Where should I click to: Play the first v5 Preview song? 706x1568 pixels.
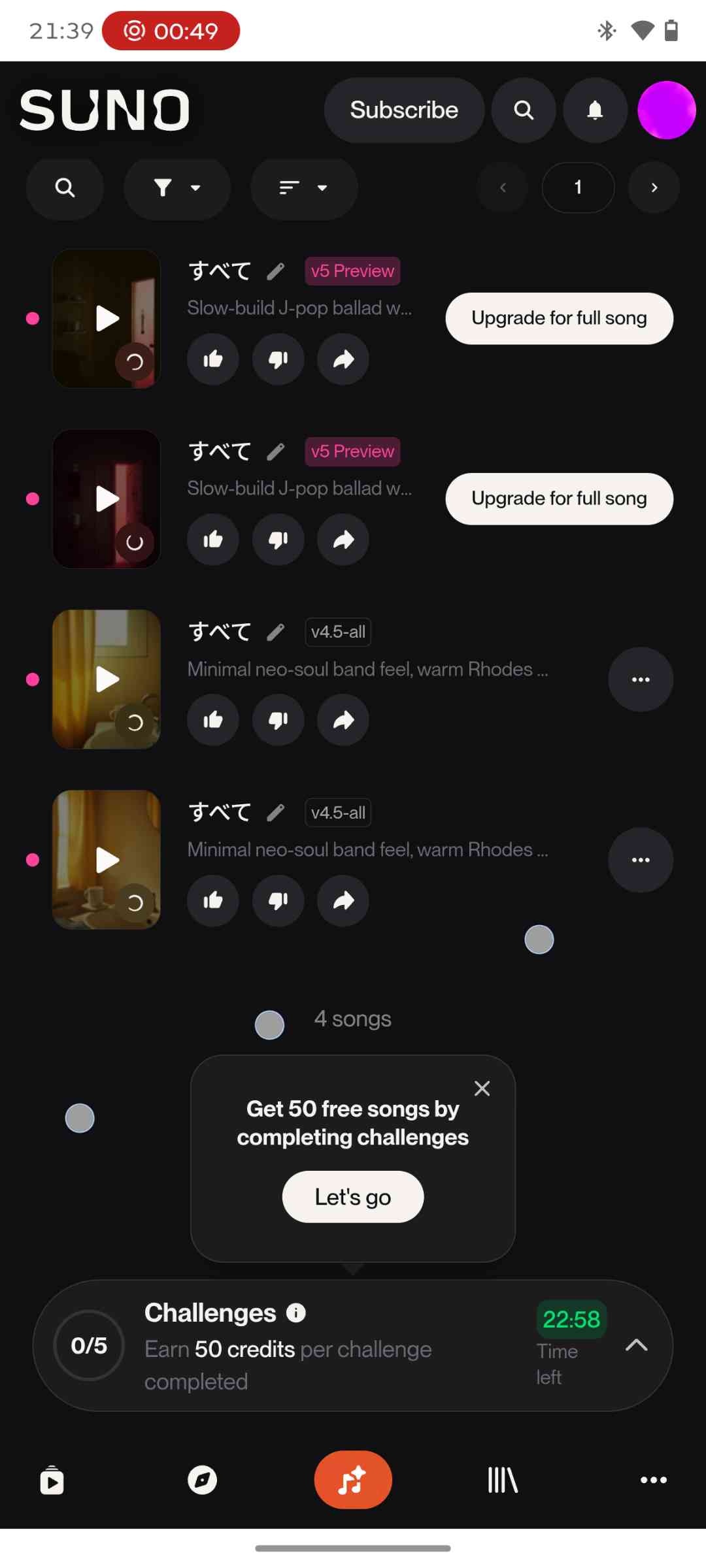point(107,319)
